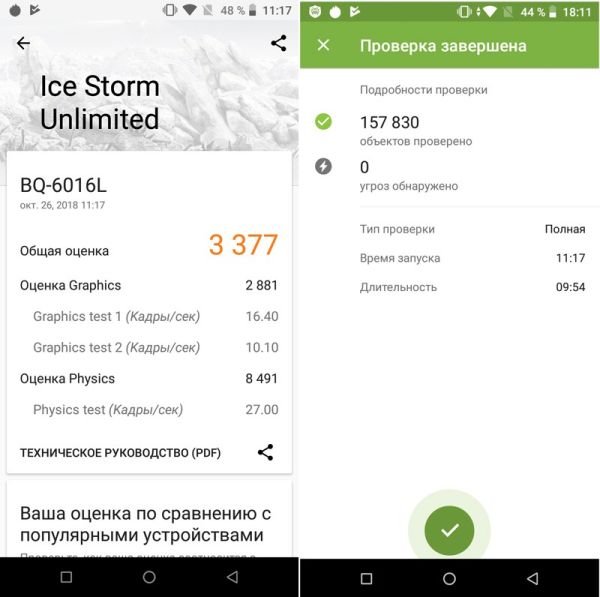Confirm with the green round checkmark button

449,530
